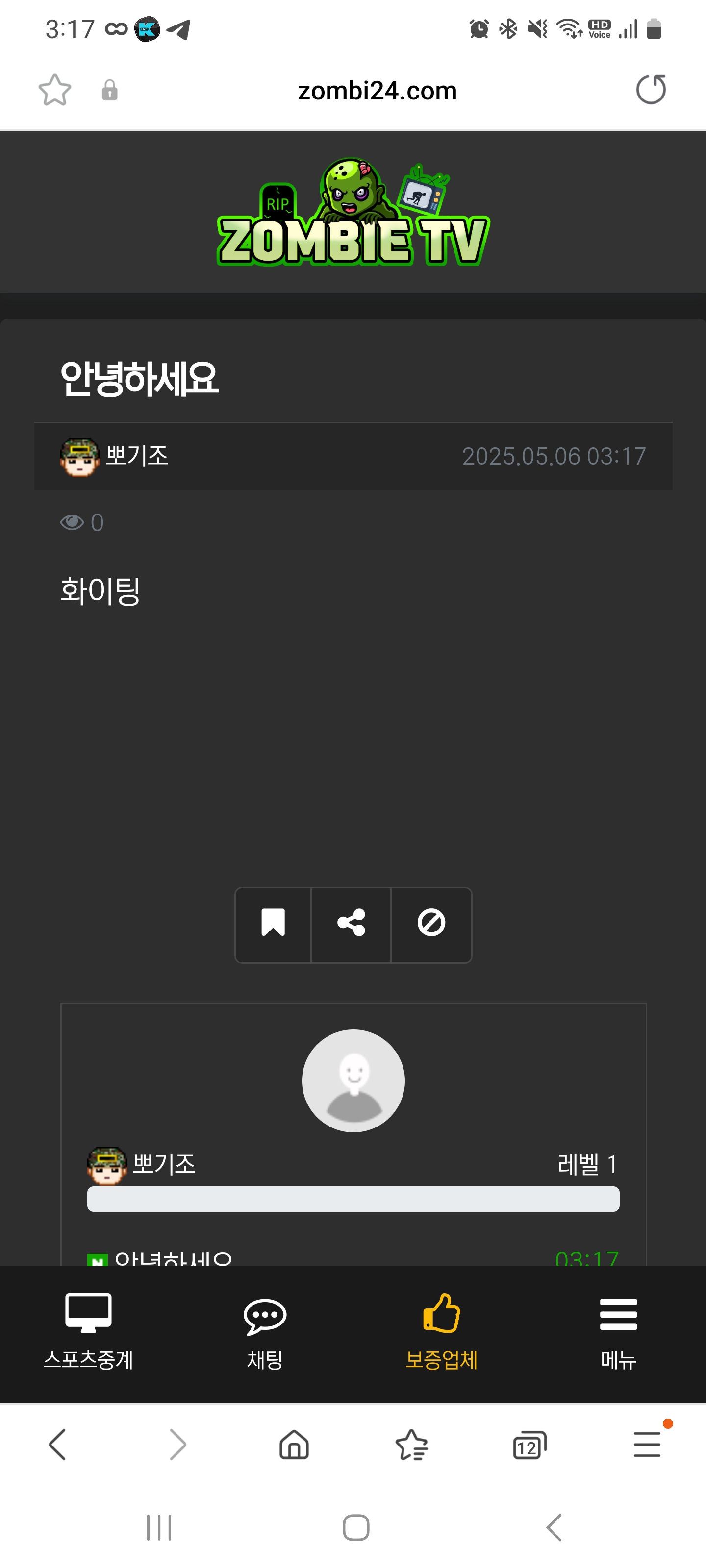Open the zombi24.com address bar
Screen dimensions: 706x1568
[x=377, y=91]
